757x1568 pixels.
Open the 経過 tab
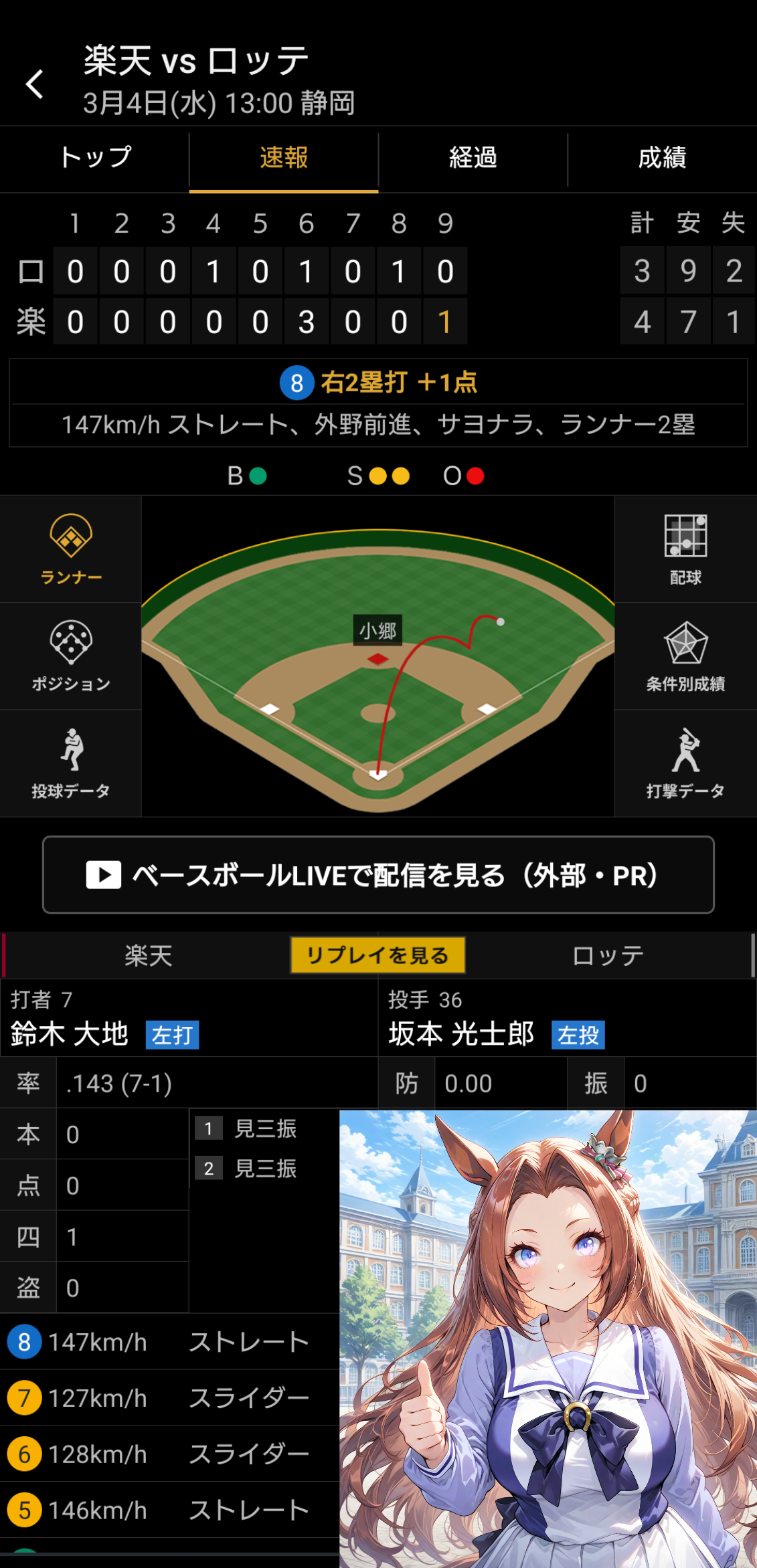473,158
